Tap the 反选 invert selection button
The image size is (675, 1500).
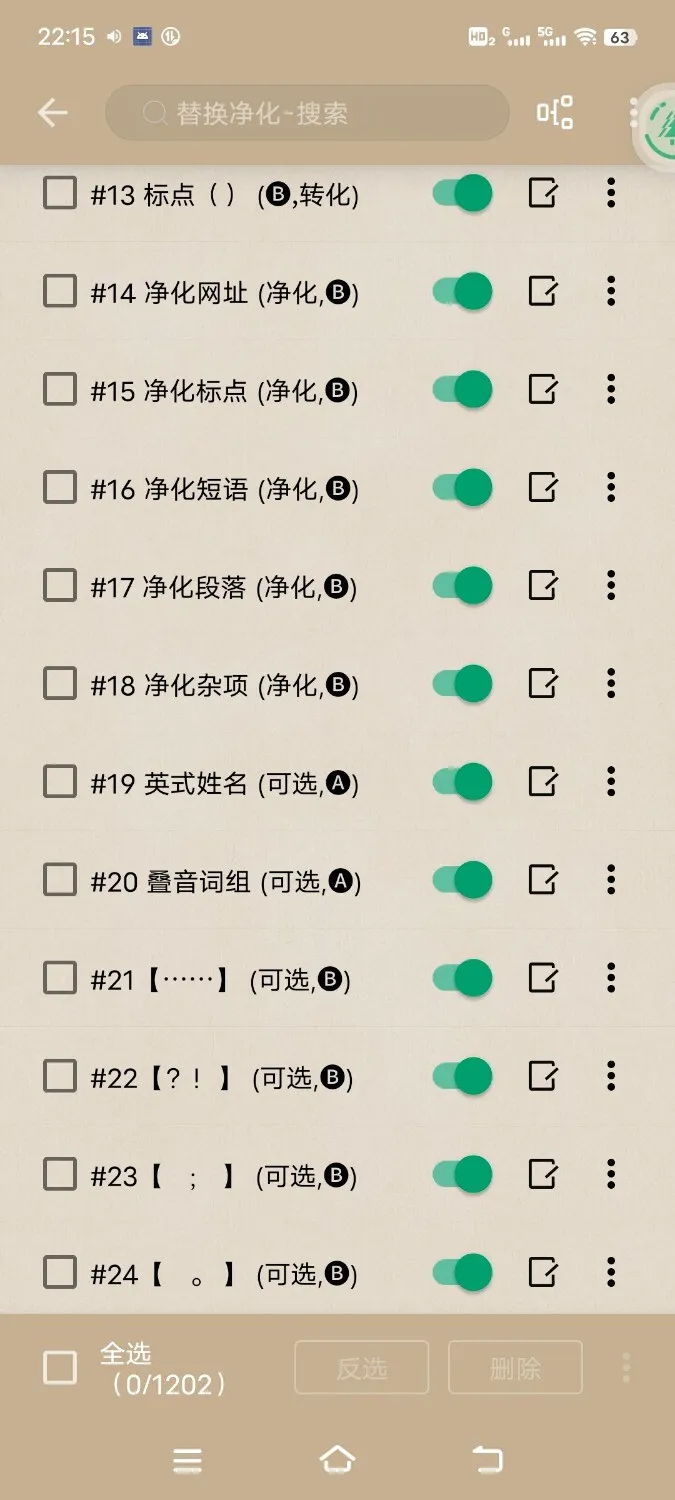point(361,1367)
